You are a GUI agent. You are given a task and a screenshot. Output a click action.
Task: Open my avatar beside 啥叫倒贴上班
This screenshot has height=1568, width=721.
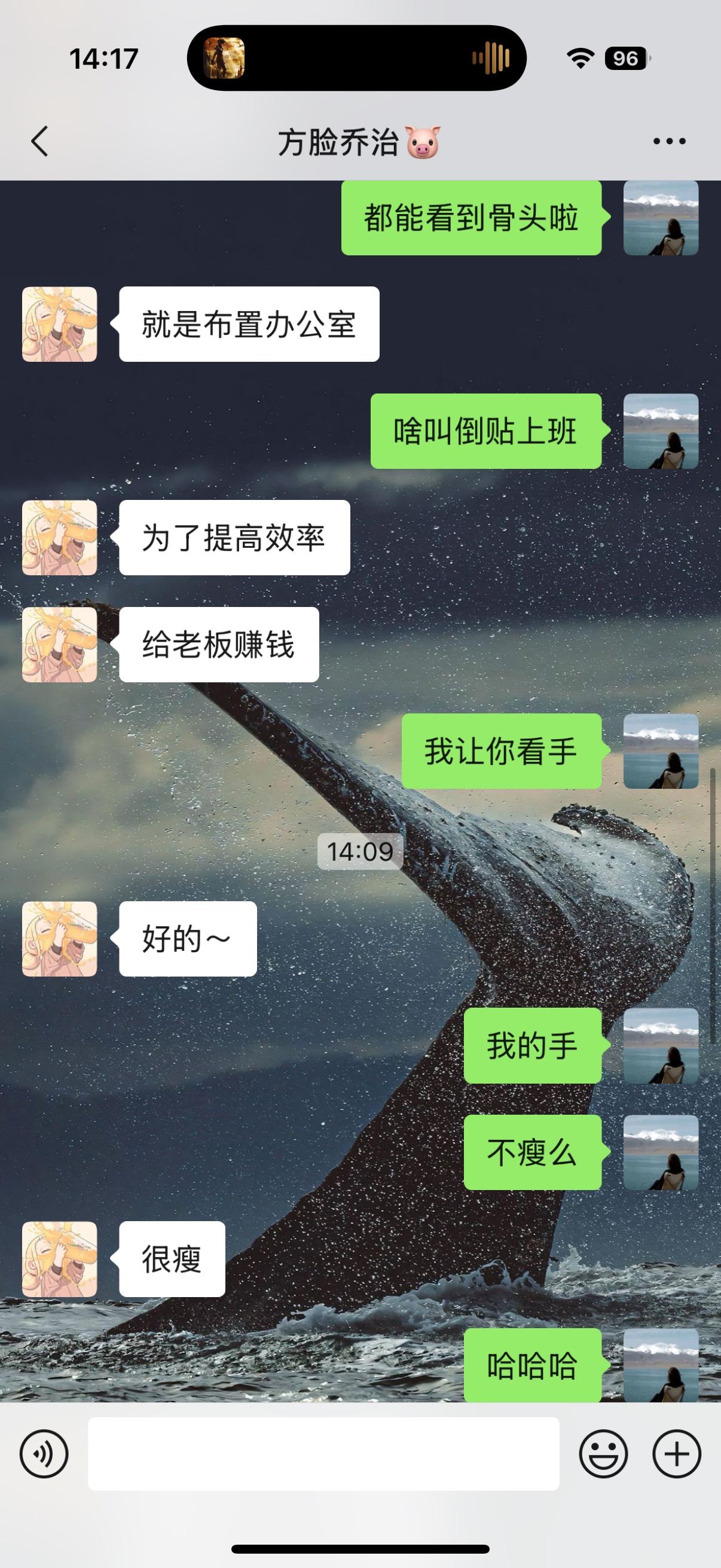click(x=661, y=431)
